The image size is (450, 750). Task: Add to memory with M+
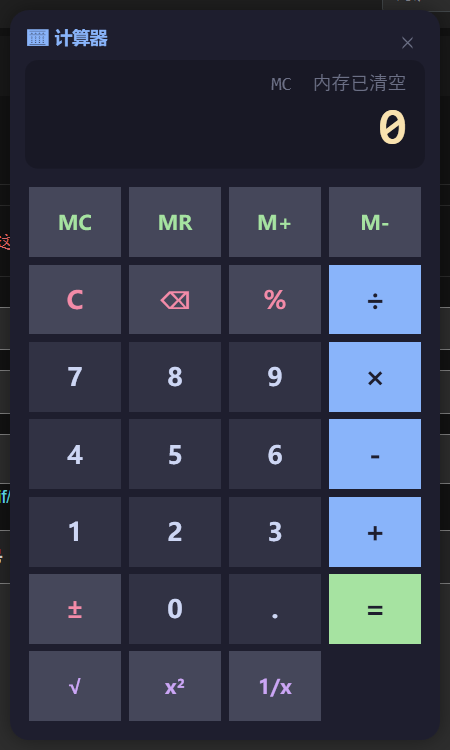(x=275, y=222)
